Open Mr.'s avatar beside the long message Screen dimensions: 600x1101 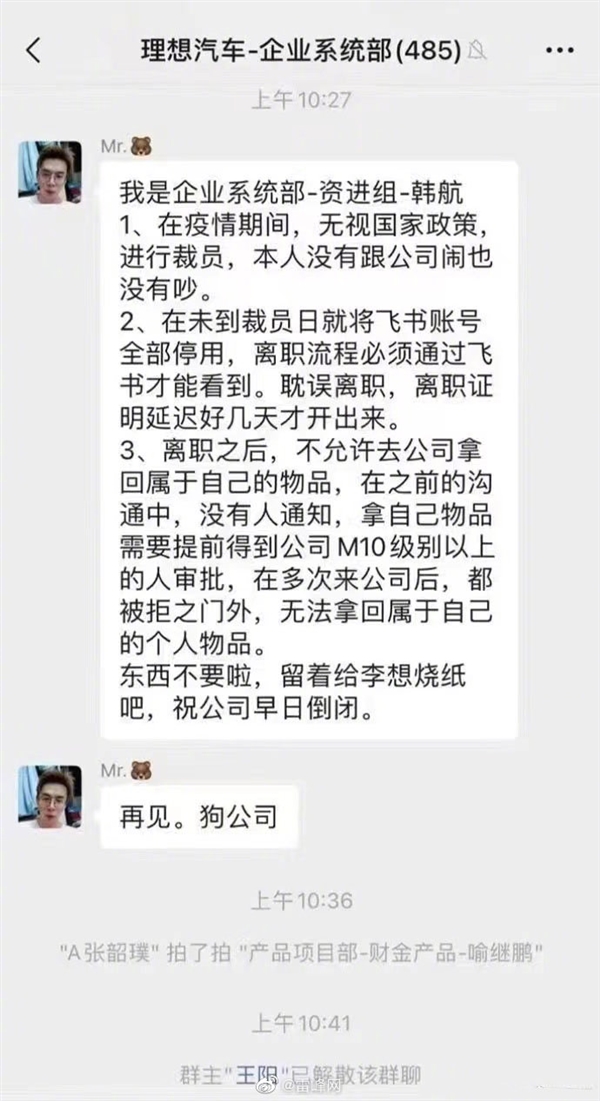[x=49, y=172]
